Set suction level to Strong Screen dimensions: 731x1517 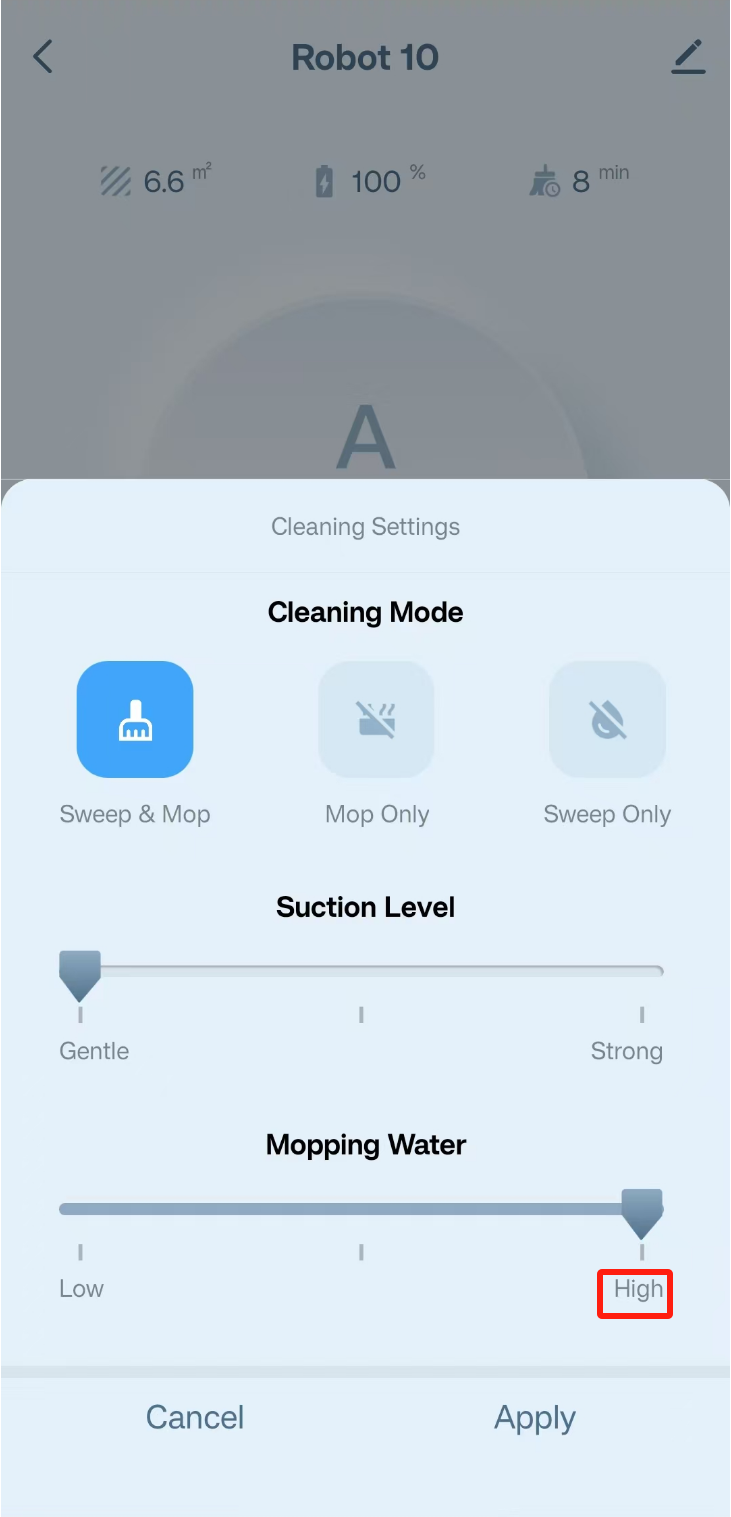(641, 1015)
